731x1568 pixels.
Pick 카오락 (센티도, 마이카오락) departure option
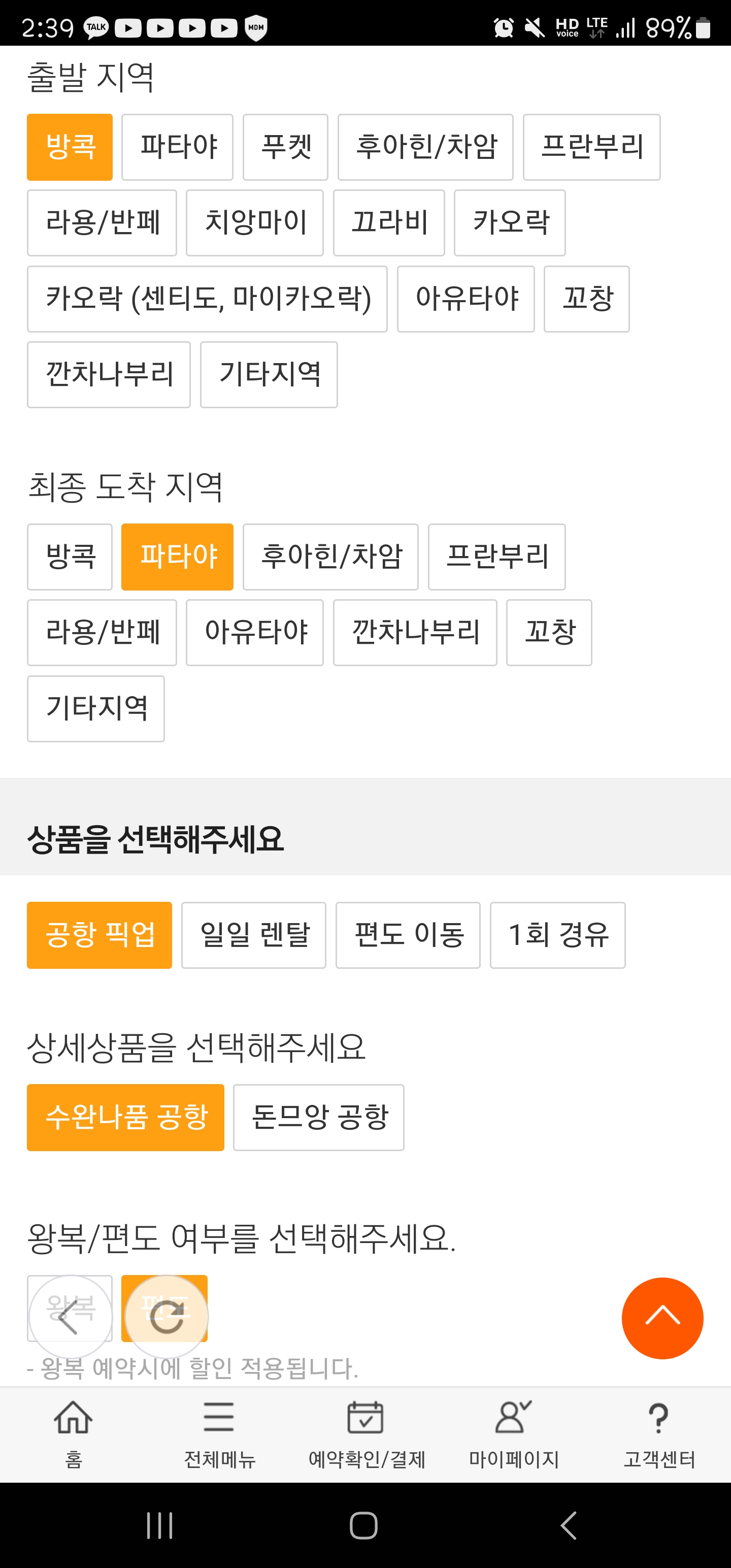tap(207, 299)
